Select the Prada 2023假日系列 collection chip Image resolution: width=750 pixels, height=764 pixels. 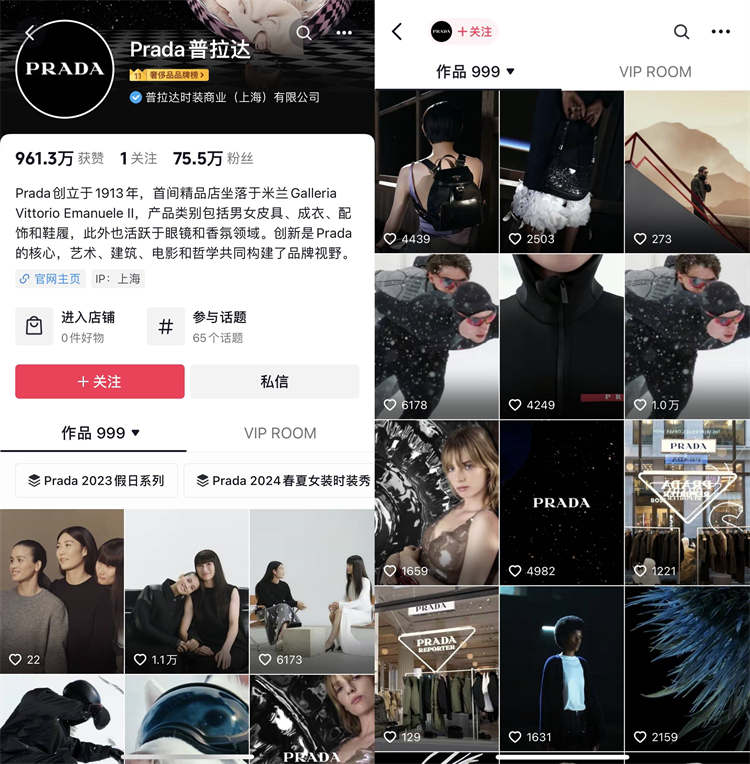(x=96, y=480)
